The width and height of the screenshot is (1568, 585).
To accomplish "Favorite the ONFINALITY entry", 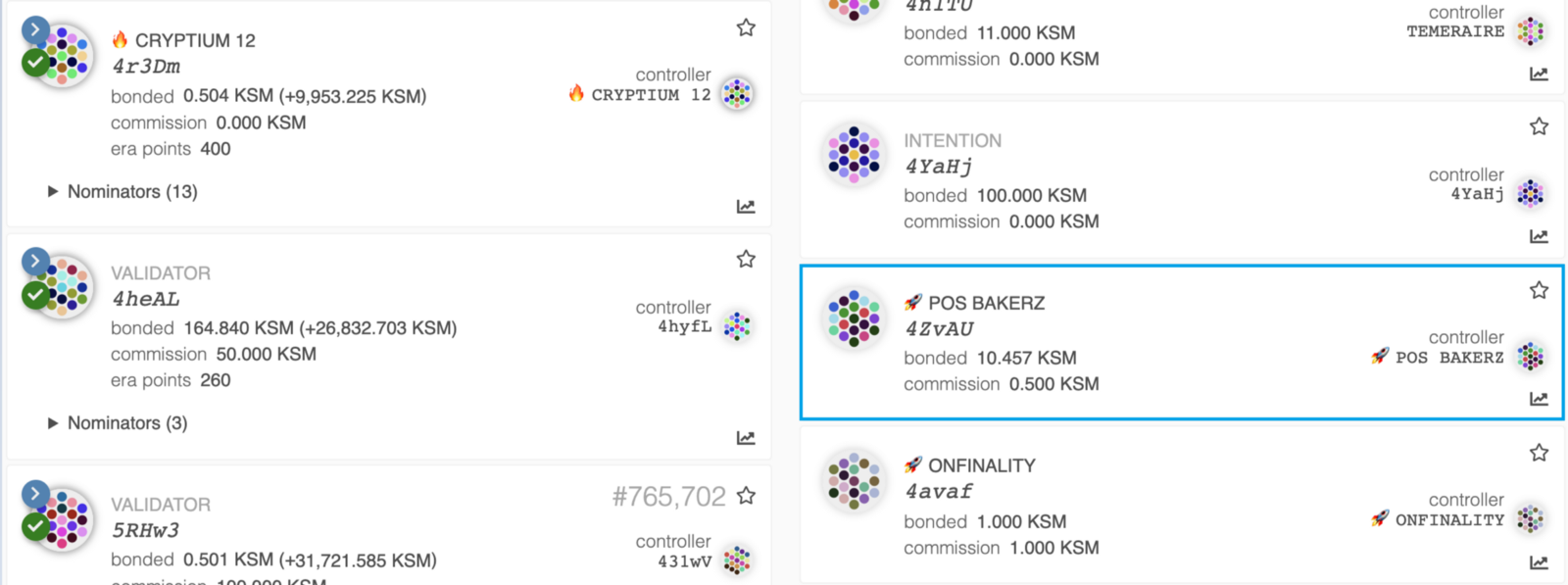I will [1539, 453].
